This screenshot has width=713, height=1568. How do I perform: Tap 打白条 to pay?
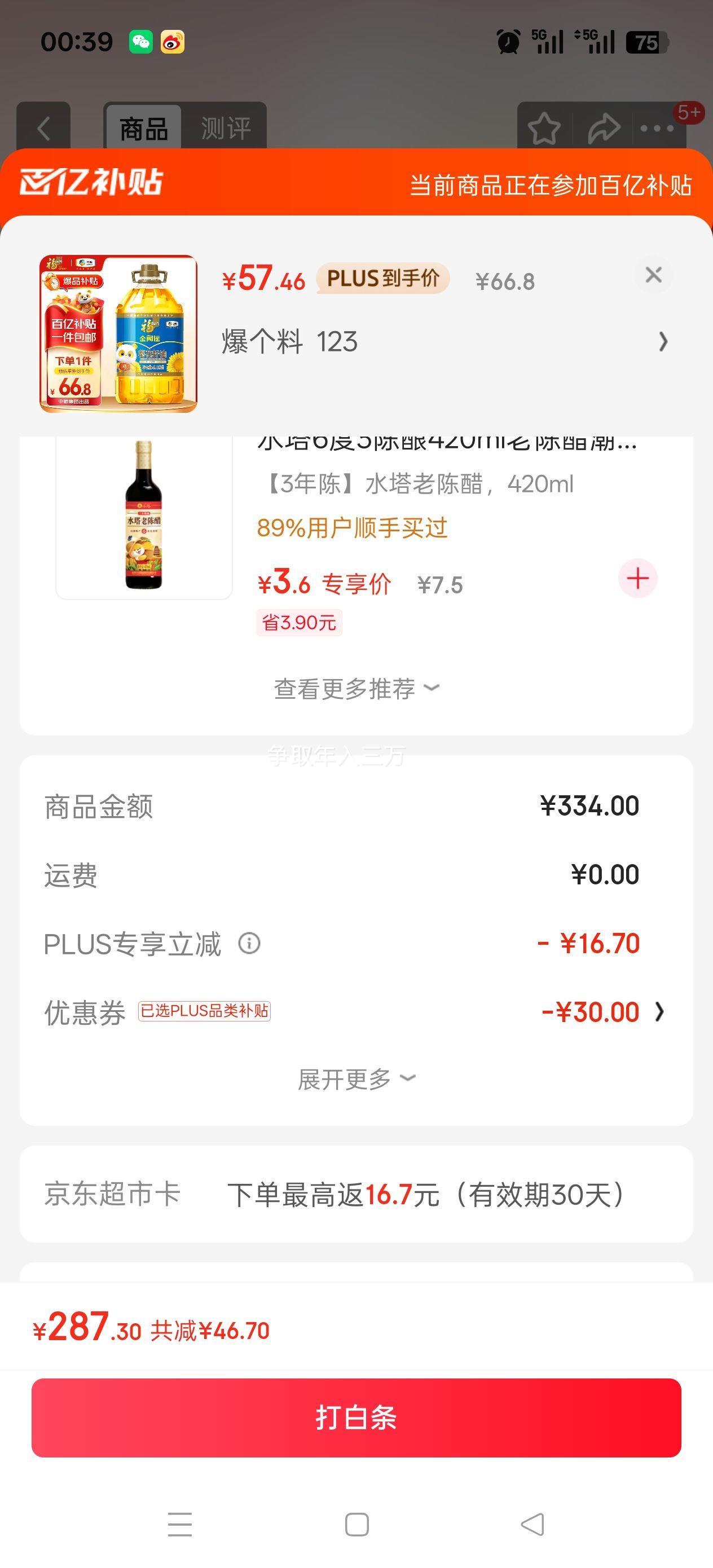point(356,1417)
